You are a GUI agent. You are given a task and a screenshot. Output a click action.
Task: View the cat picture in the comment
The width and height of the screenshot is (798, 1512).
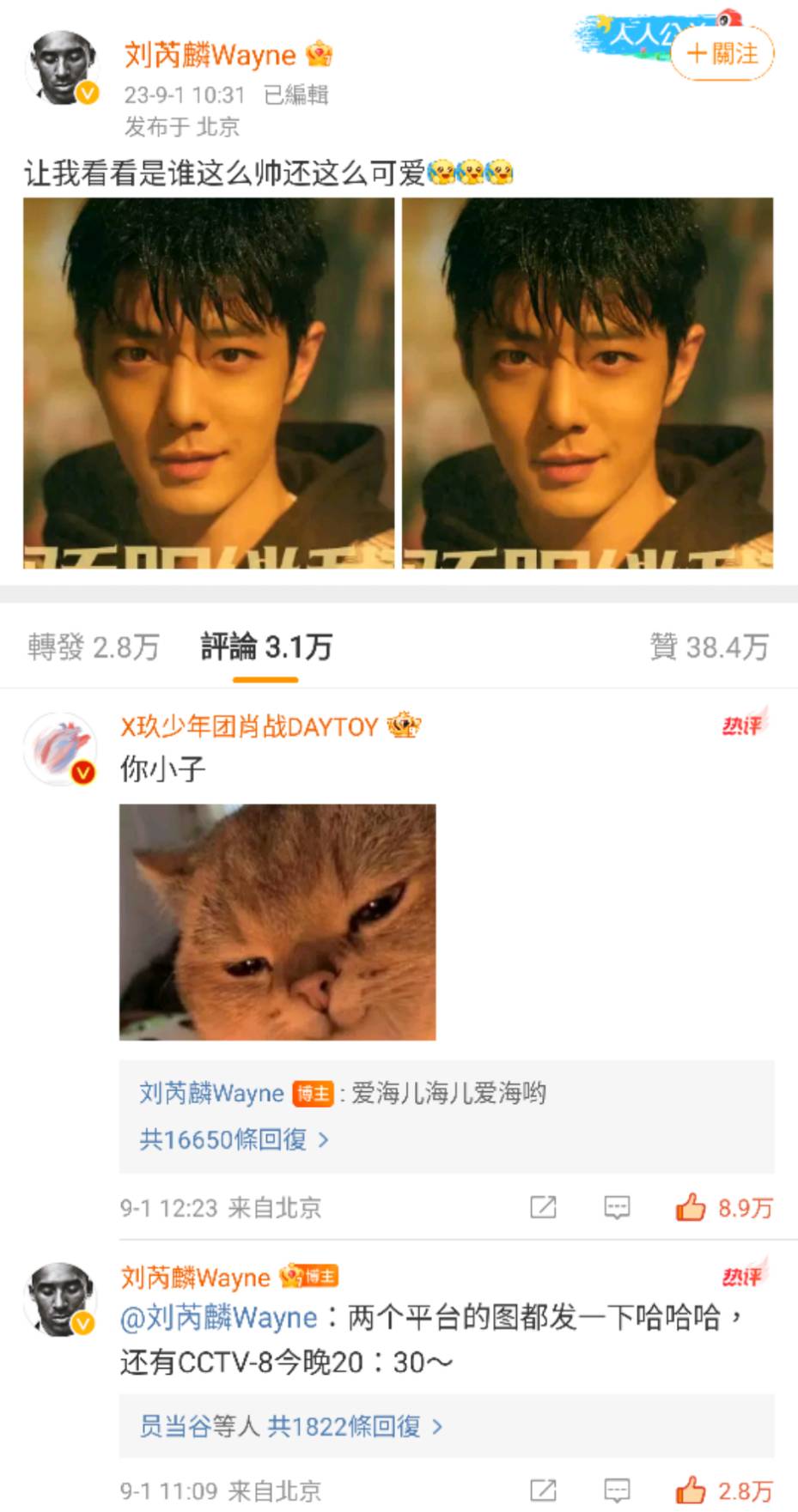pos(277,921)
